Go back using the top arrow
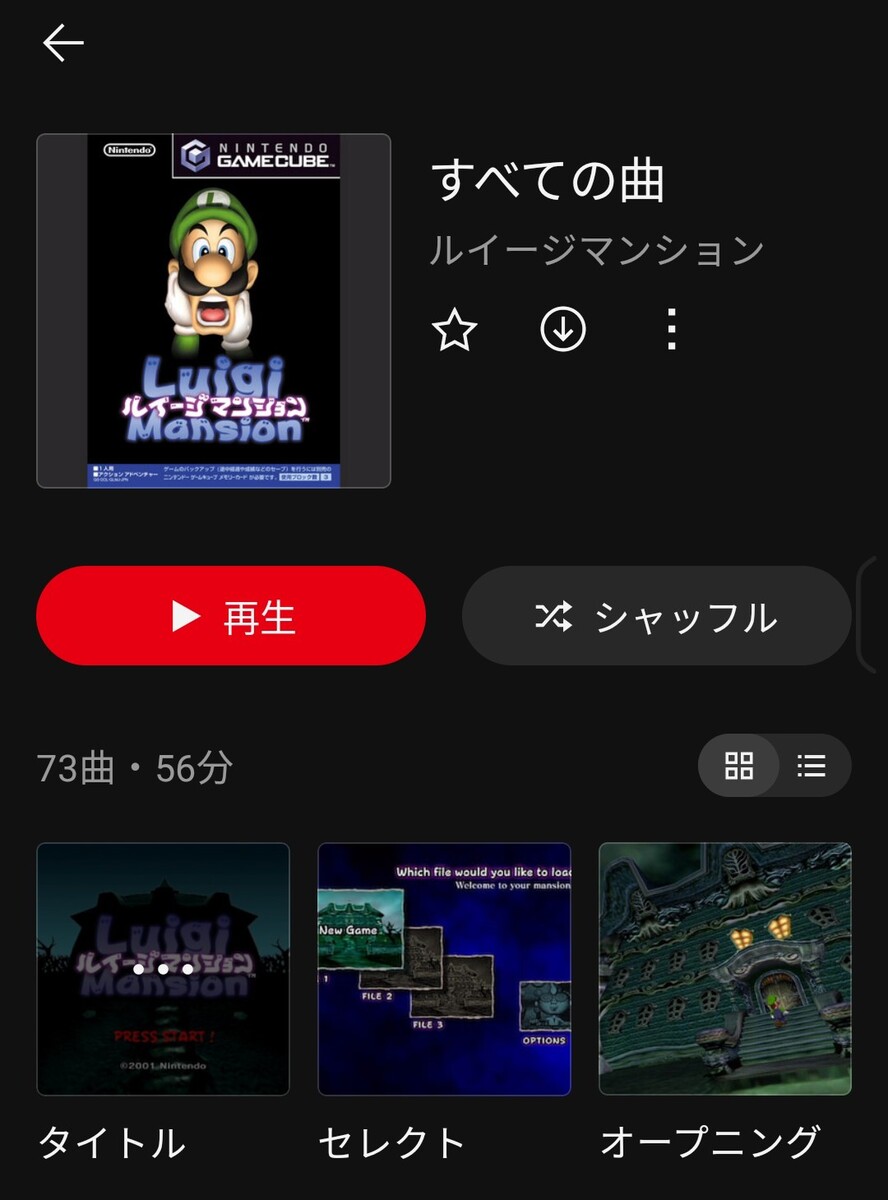This screenshot has width=888, height=1200. (x=63, y=44)
